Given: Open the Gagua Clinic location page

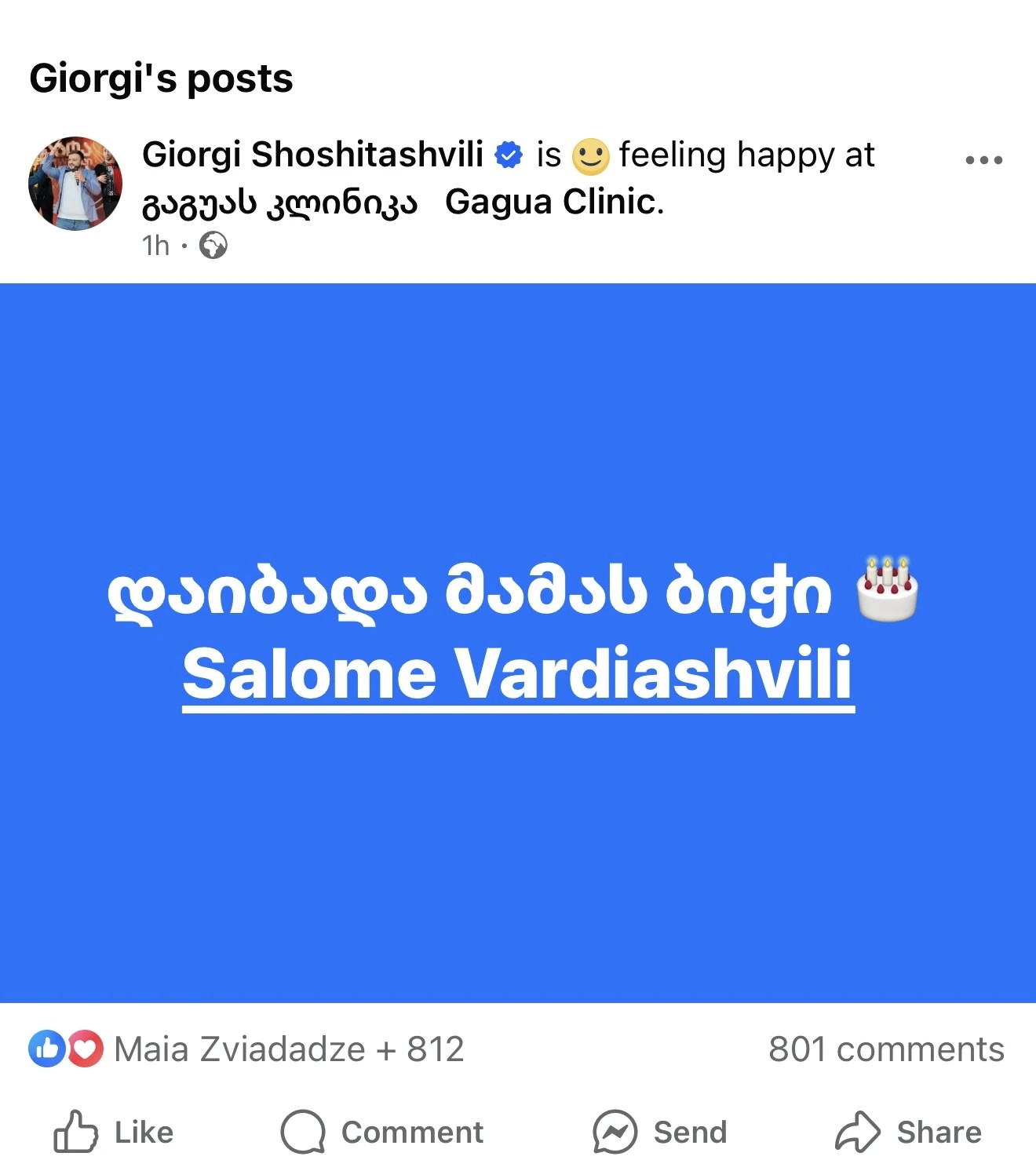Looking at the screenshot, I should tap(403, 202).
